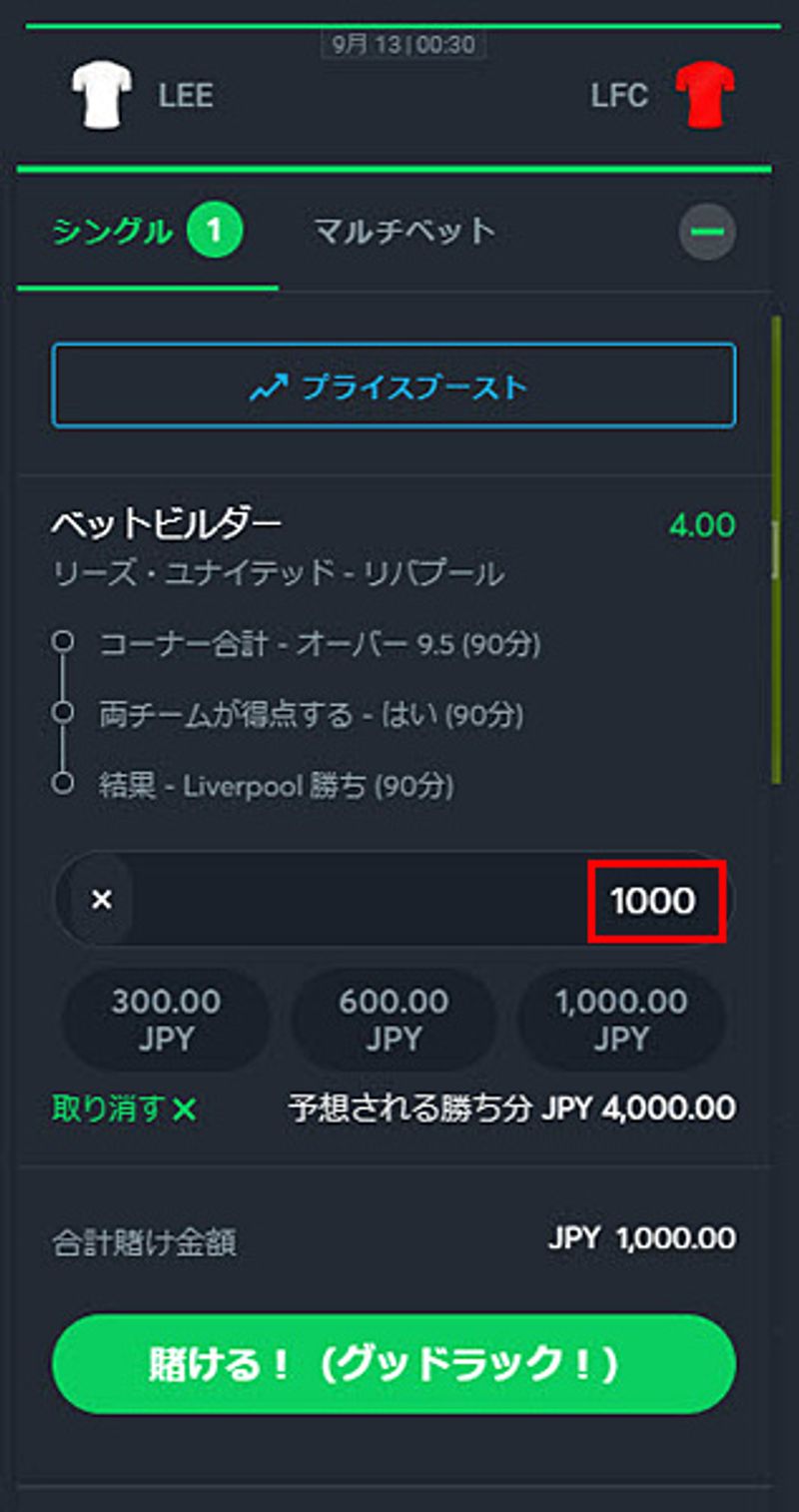Select the 600.00 JPY quick stake
799x1512 pixels.
click(394, 1020)
